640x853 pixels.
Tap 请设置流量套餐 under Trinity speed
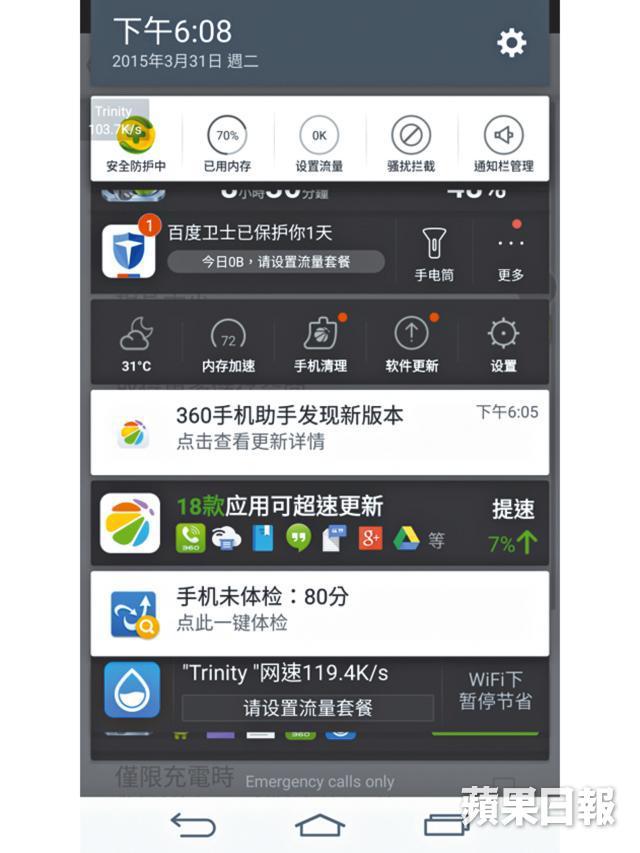pos(307,708)
